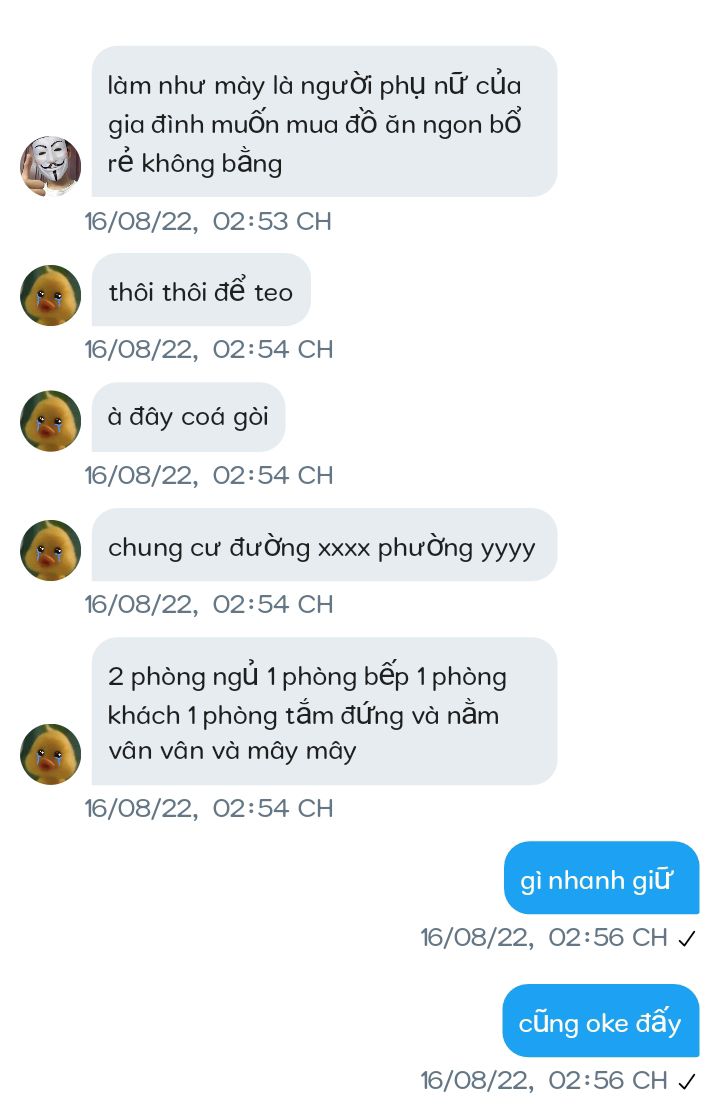Viewport: 720px width, 1111px height.
Task: Open the masked-face avatar's profile
Action: pyautogui.click(x=50, y=166)
